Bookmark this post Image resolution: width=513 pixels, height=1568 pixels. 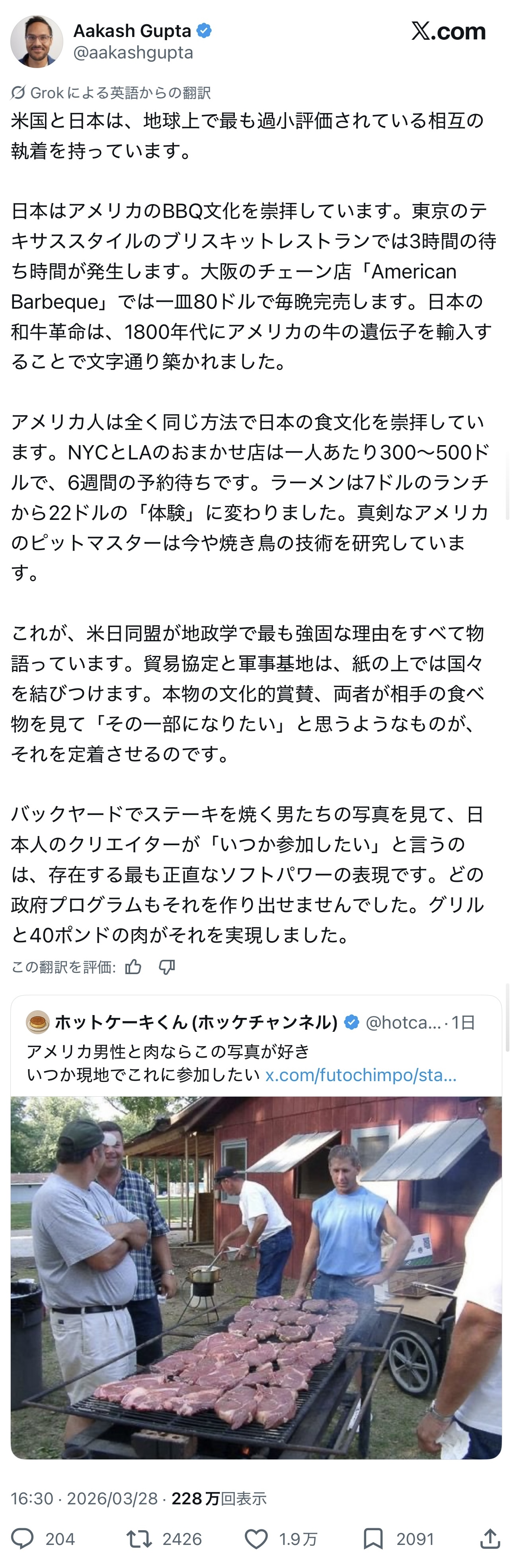373,1539
